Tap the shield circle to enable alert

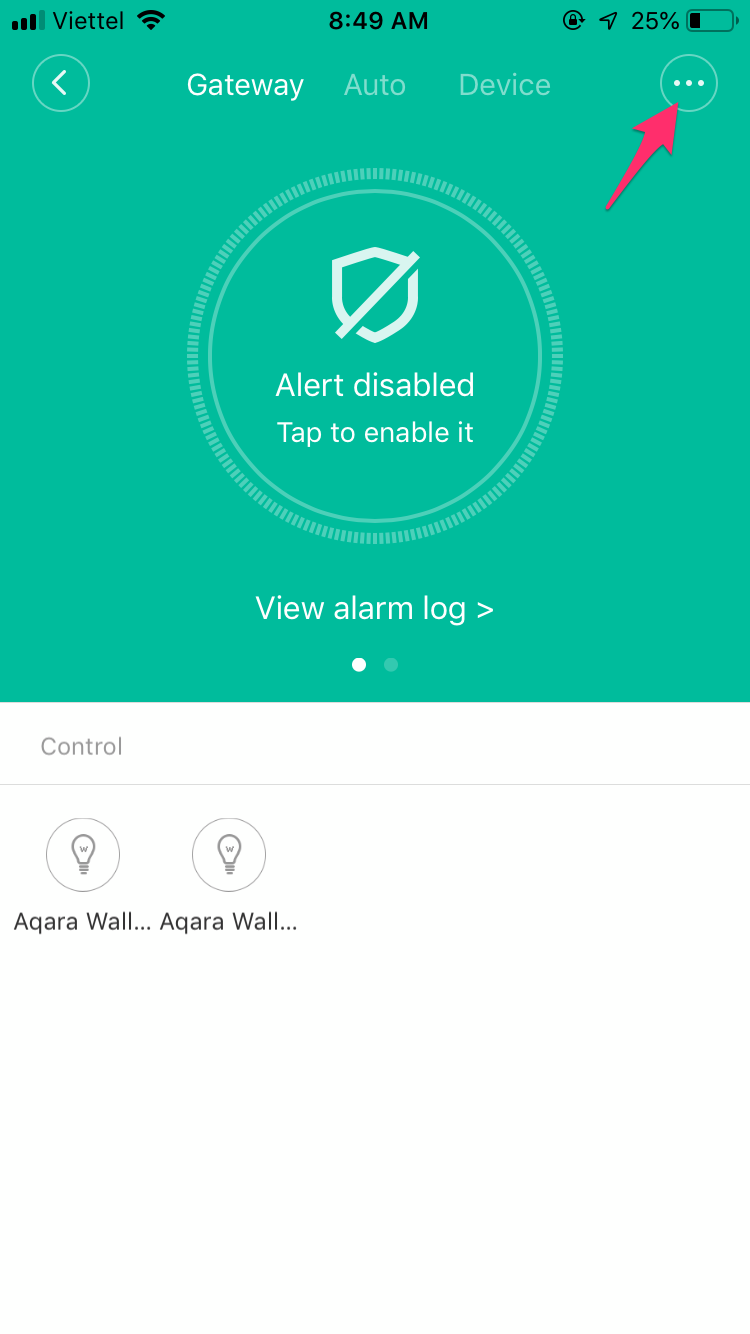pos(375,357)
